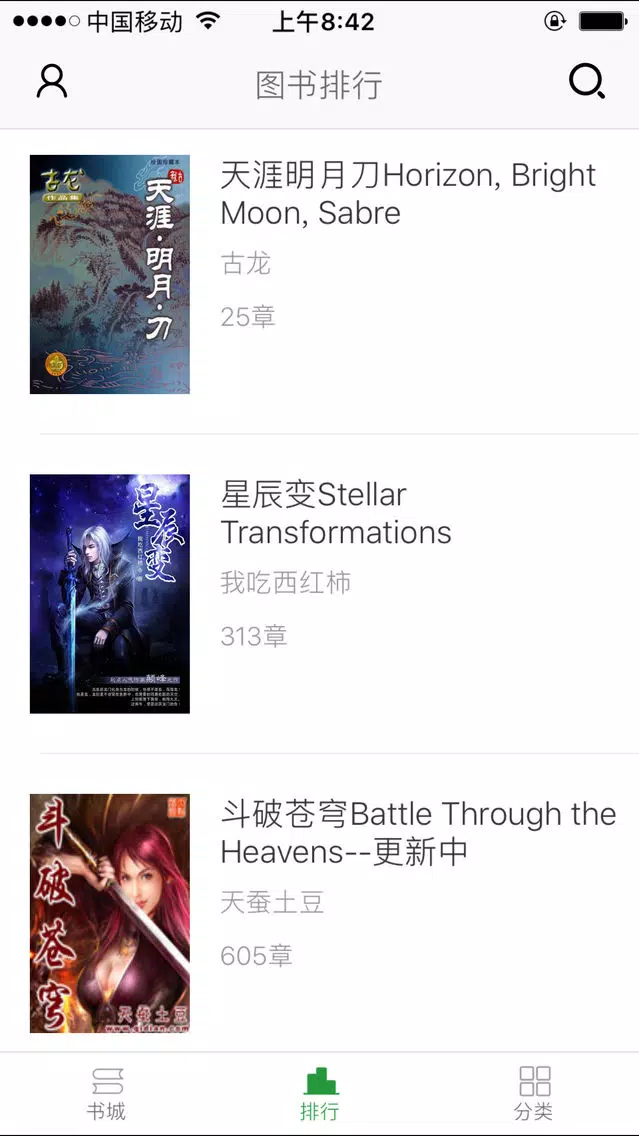
Task: Open 星辰变 Stellar Transformations book
Action: (320, 593)
